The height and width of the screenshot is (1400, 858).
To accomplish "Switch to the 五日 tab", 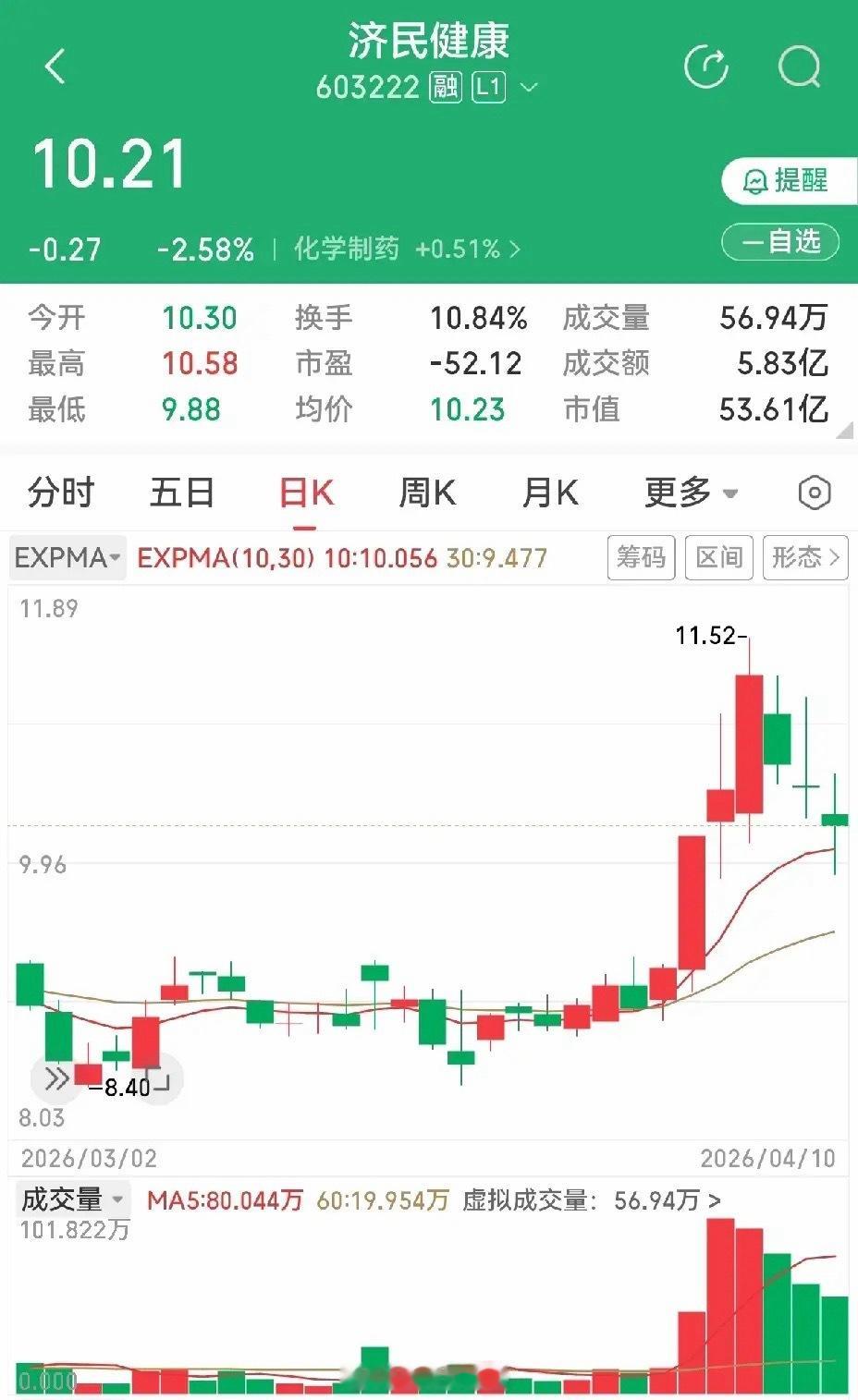I will [182, 493].
